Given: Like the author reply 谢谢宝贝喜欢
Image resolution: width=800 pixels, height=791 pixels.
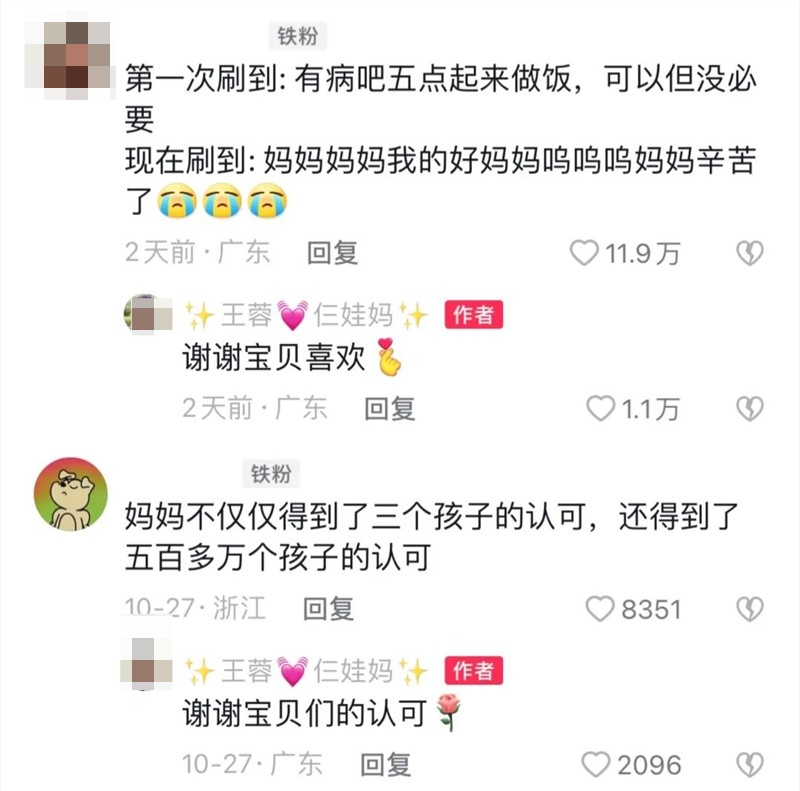Looking at the screenshot, I should [601, 408].
